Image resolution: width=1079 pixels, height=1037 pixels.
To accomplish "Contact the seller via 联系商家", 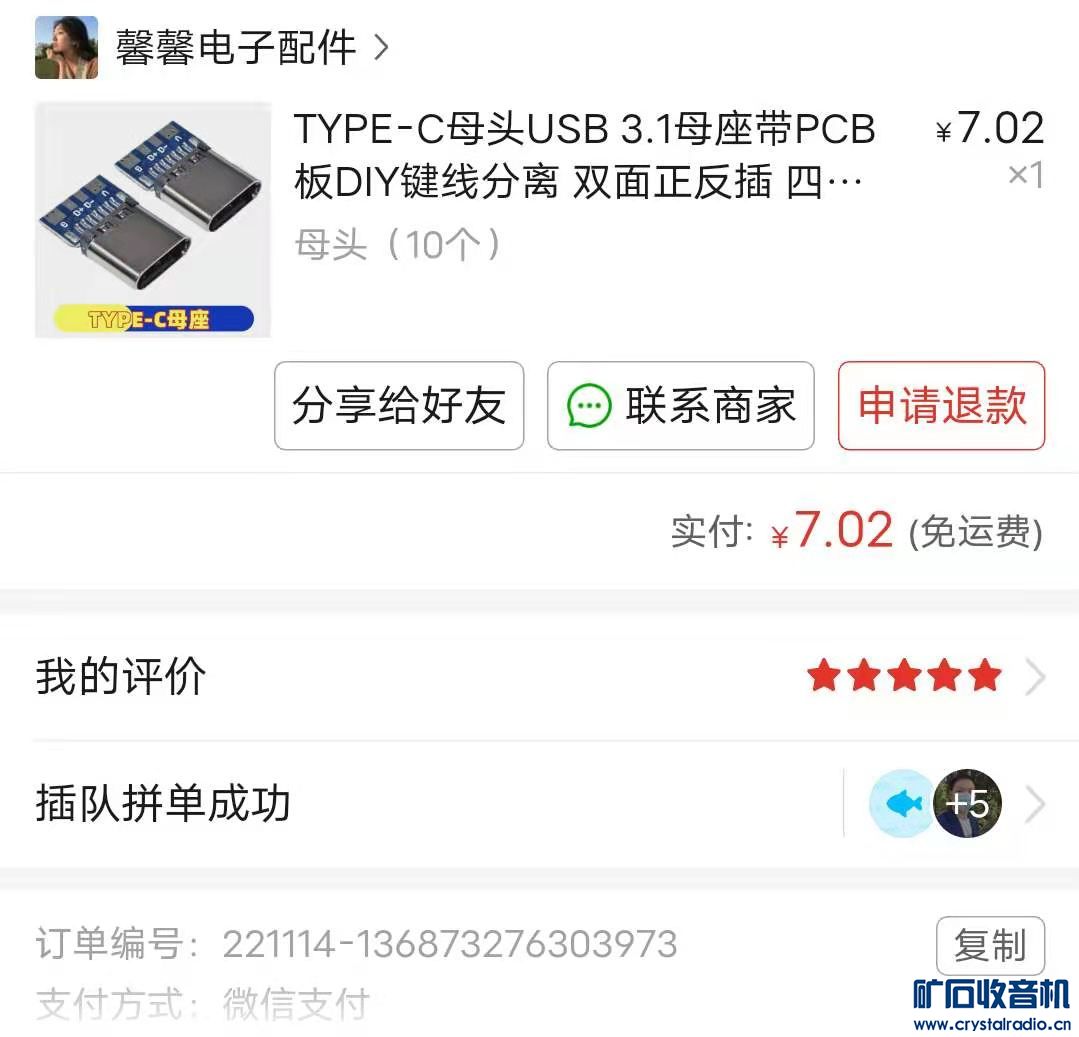I will (x=681, y=406).
